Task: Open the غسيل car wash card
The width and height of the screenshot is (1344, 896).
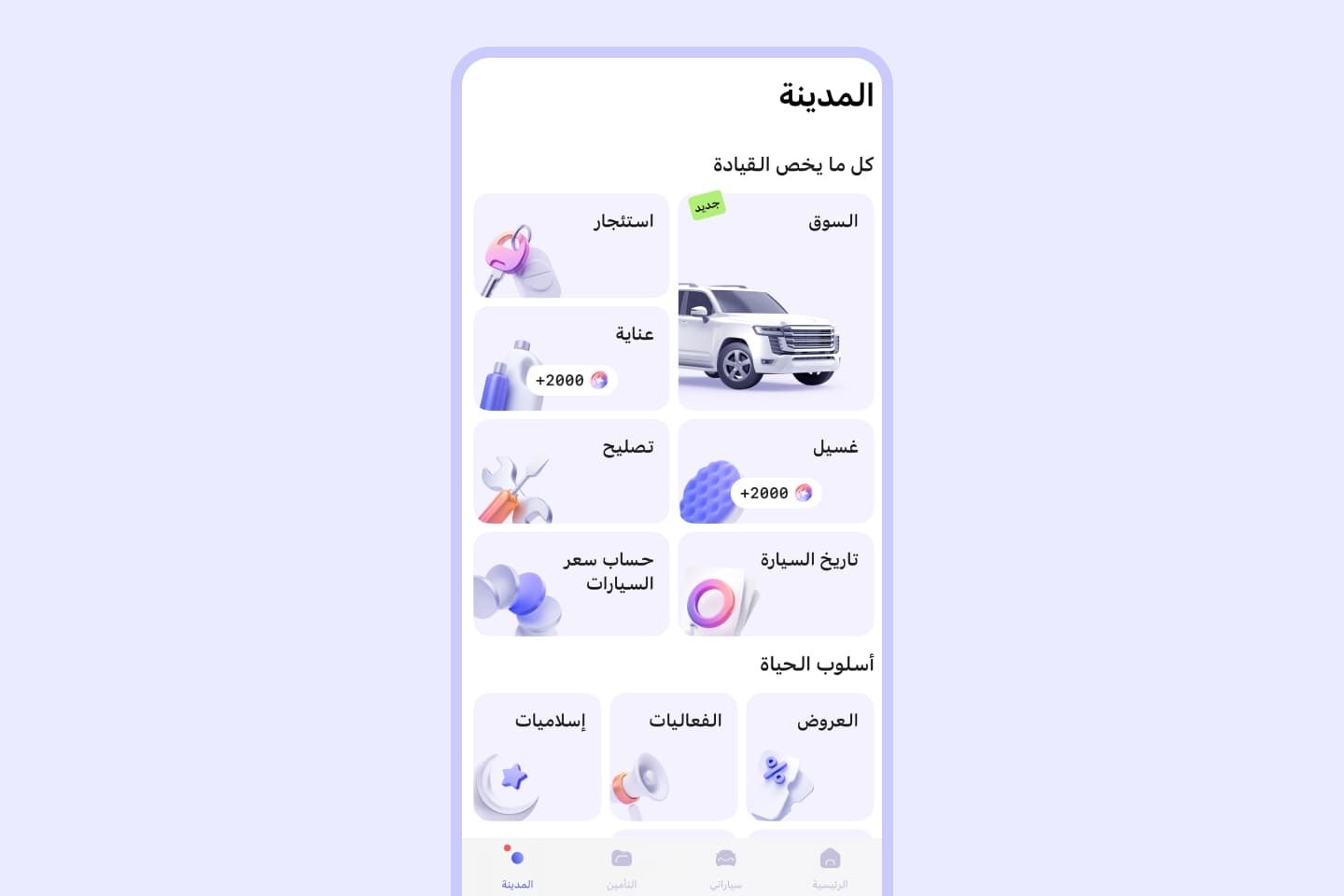Action: pos(776,471)
